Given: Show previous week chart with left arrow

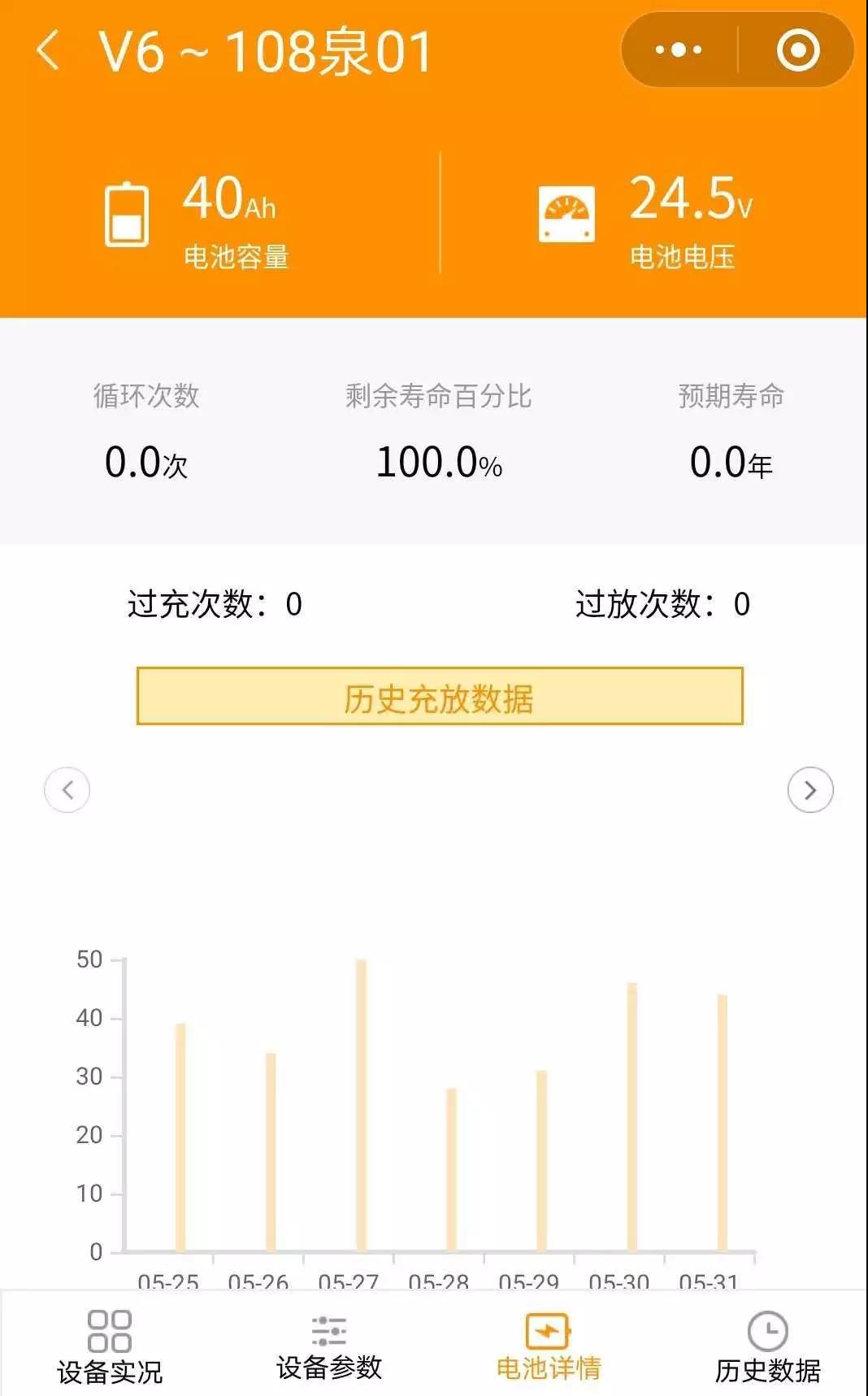Looking at the screenshot, I should [67, 789].
